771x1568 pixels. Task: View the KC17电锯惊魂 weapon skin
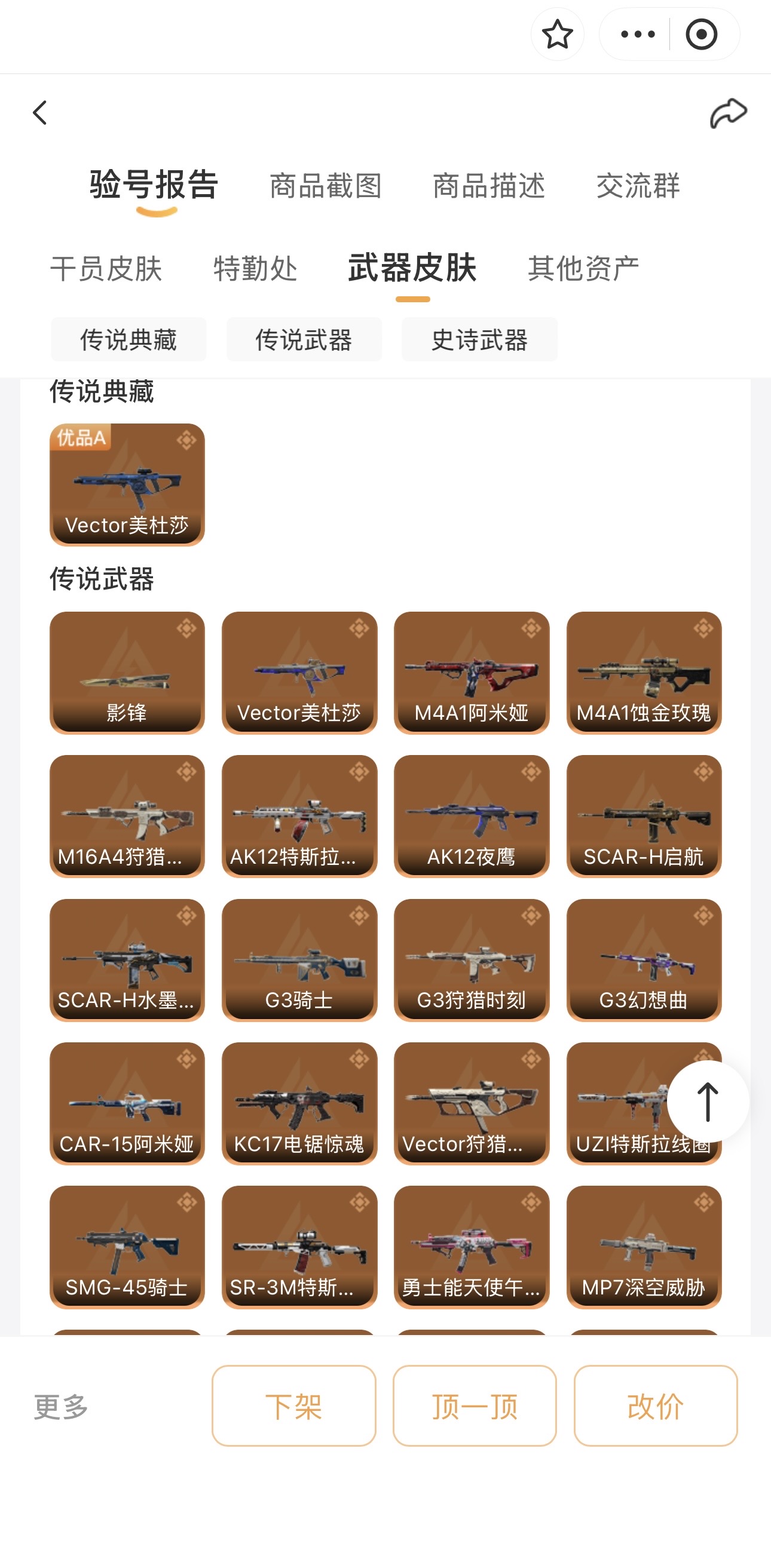(x=299, y=1103)
